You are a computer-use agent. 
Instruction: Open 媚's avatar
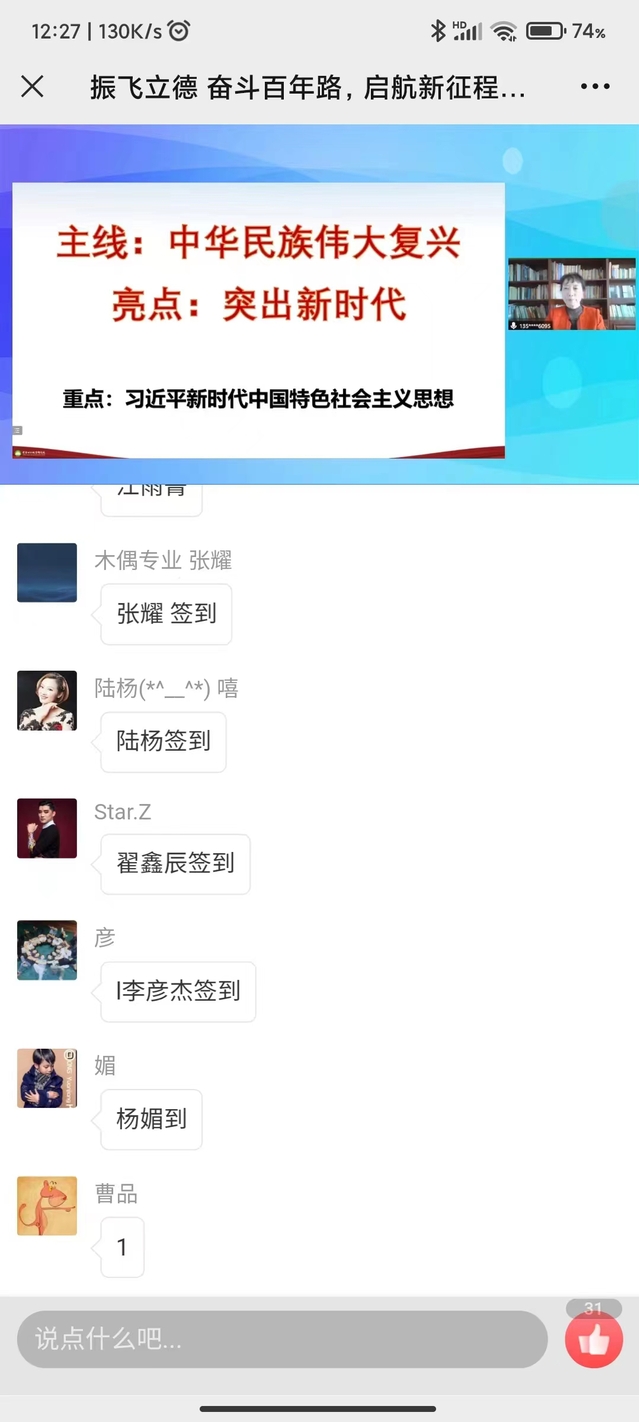[47, 1078]
